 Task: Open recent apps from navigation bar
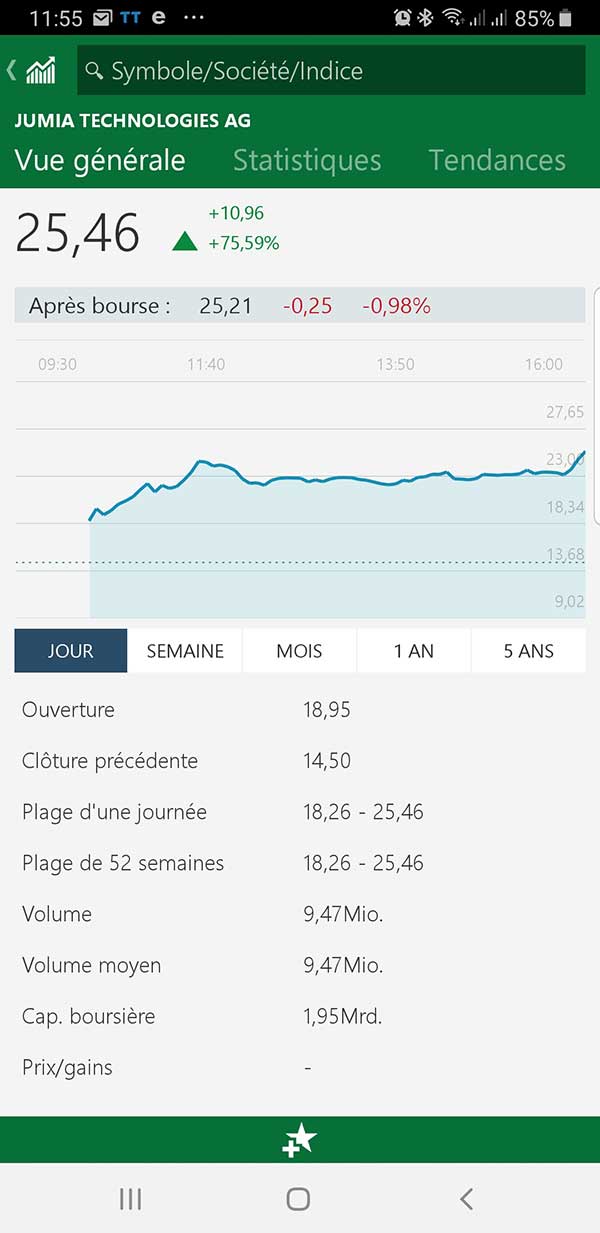pos(130,1199)
